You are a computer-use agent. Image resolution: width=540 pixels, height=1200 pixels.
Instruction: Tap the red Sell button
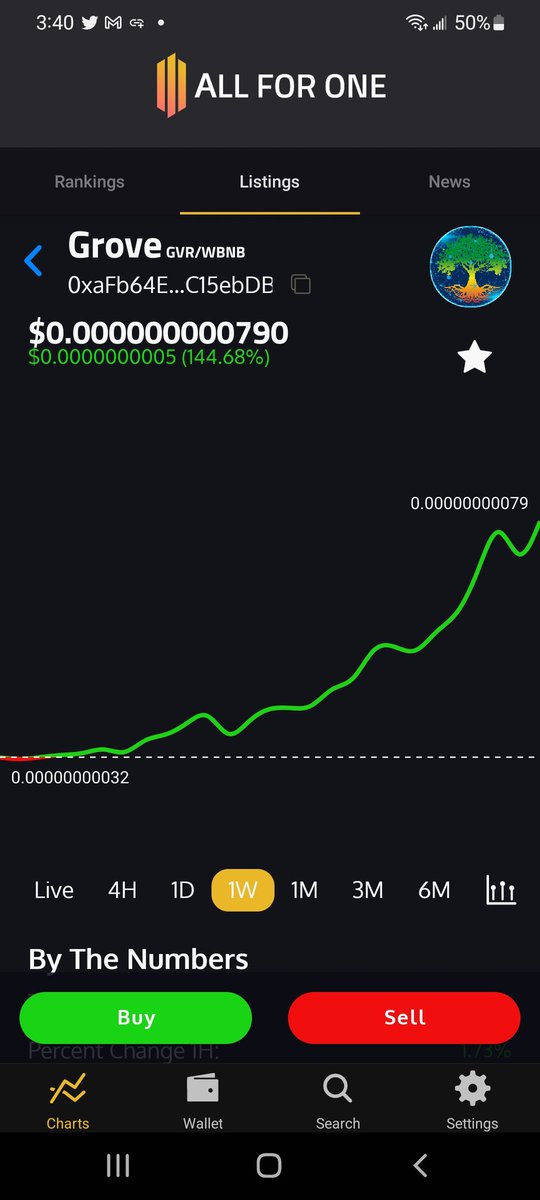404,1018
